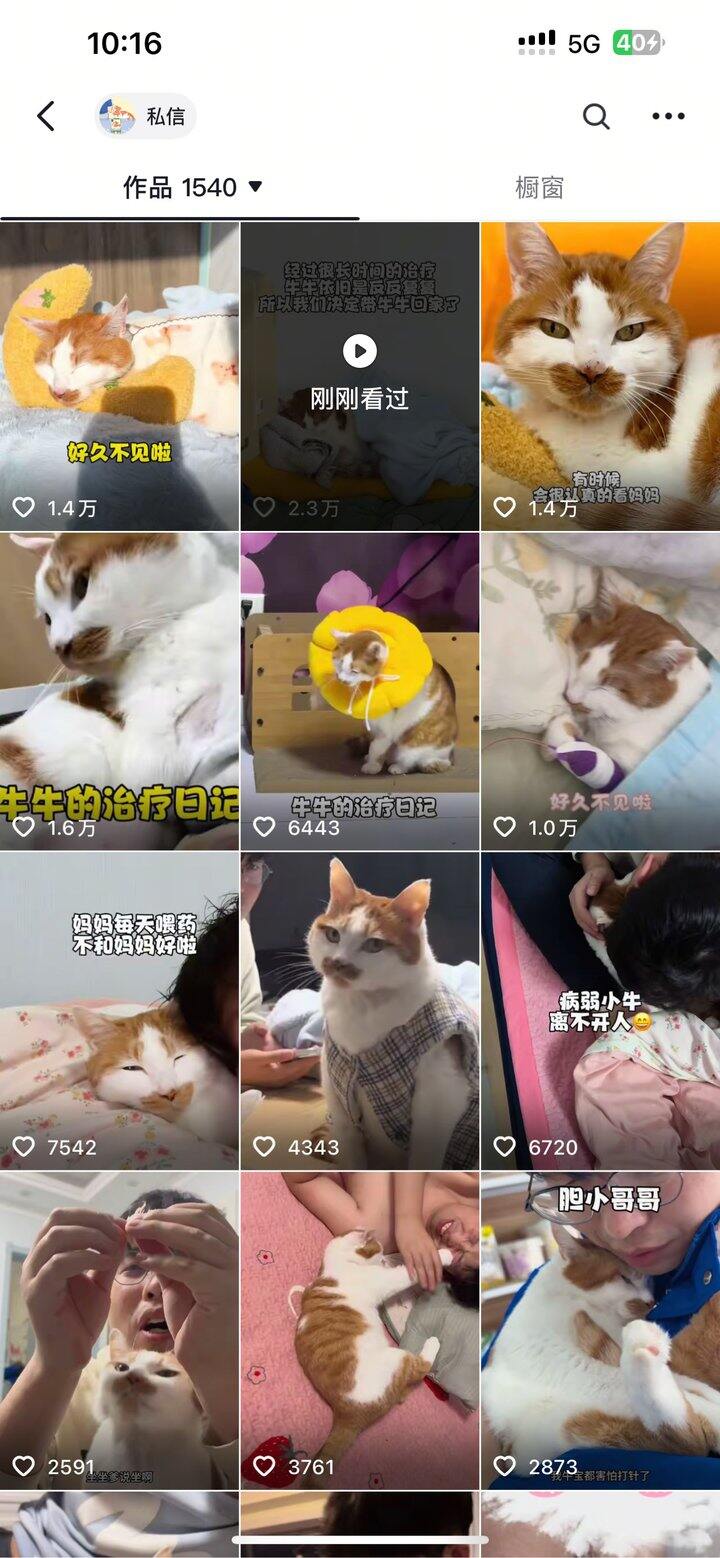The height and width of the screenshot is (1558, 720).
Task: Open the plaid vest cat video with 4343 likes
Action: pyautogui.click(x=360, y=1011)
